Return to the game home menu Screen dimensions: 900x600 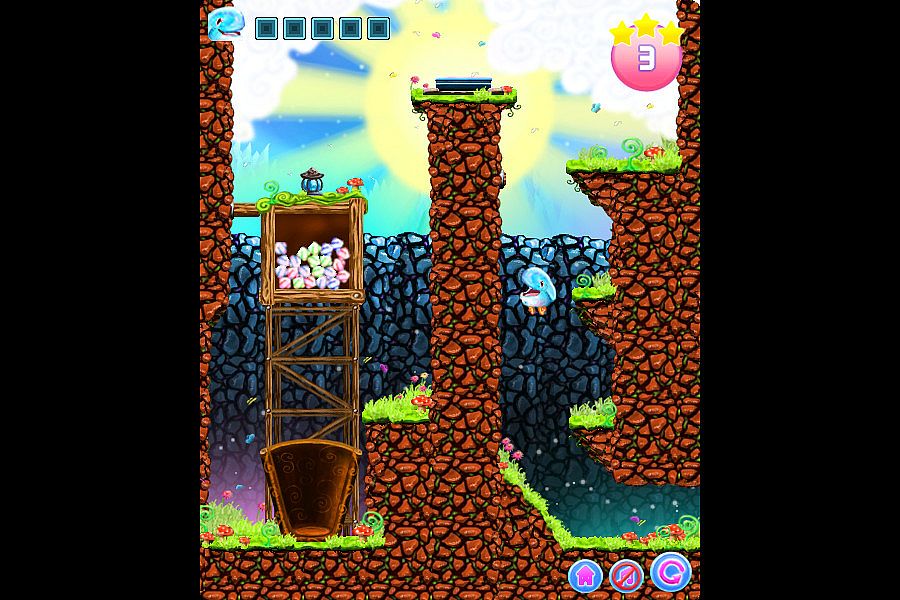pos(585,575)
